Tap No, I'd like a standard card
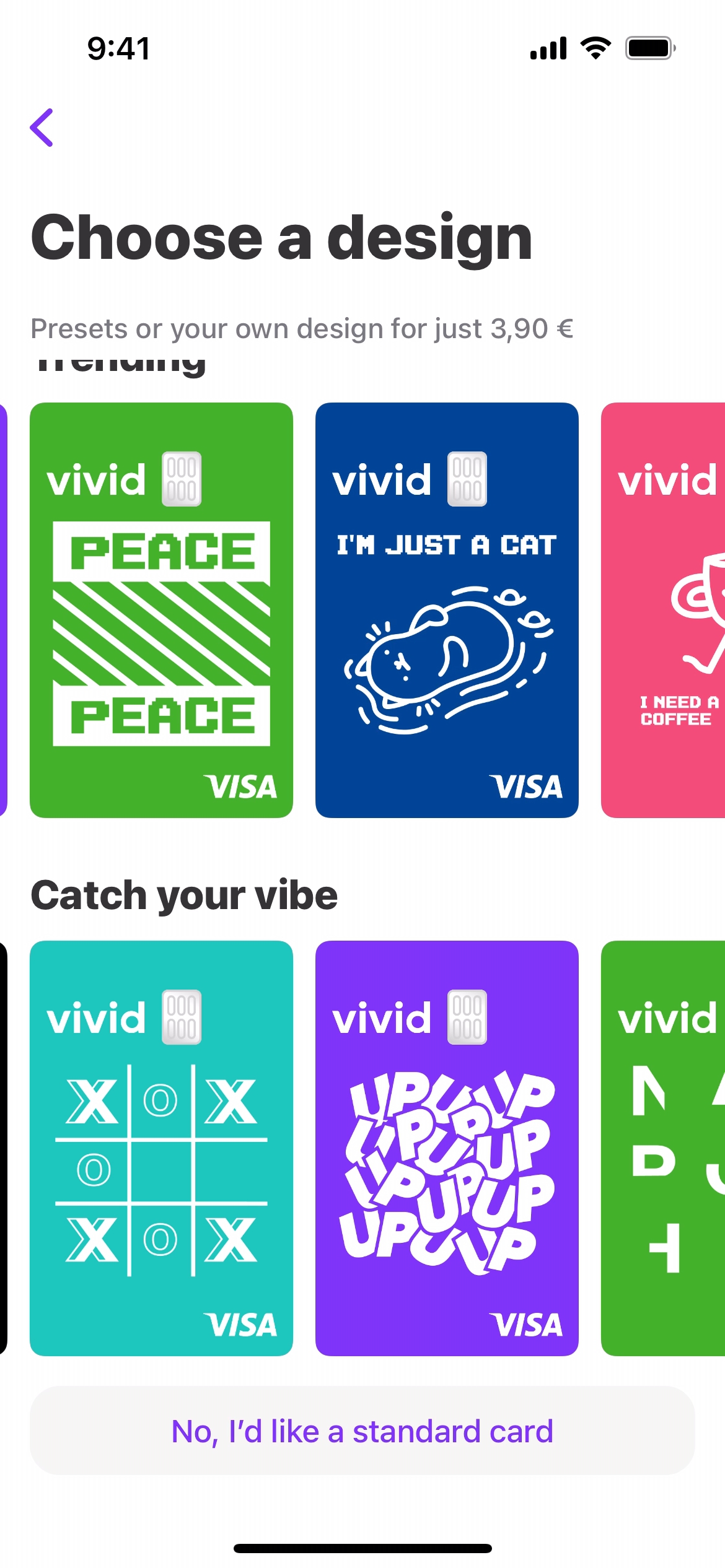Viewport: 725px width, 1568px height. pos(362,1431)
